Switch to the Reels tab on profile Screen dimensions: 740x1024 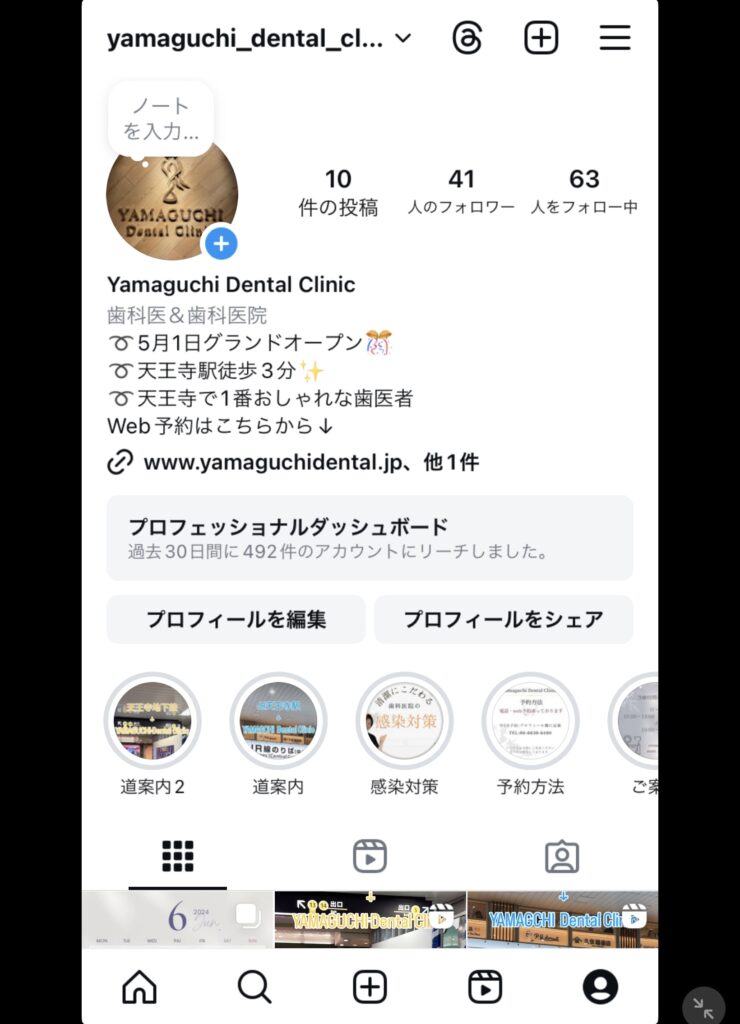tap(369, 856)
